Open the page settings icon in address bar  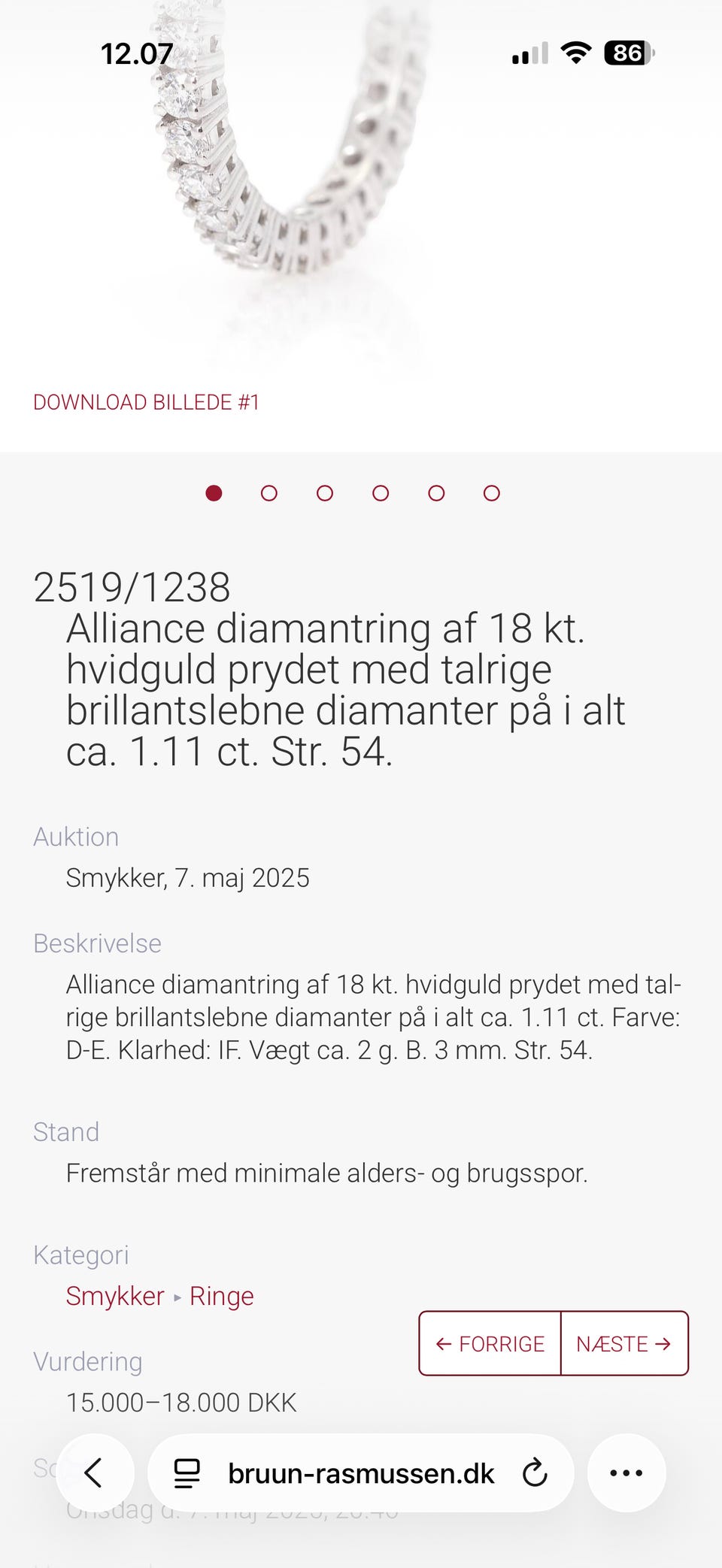click(x=187, y=1473)
